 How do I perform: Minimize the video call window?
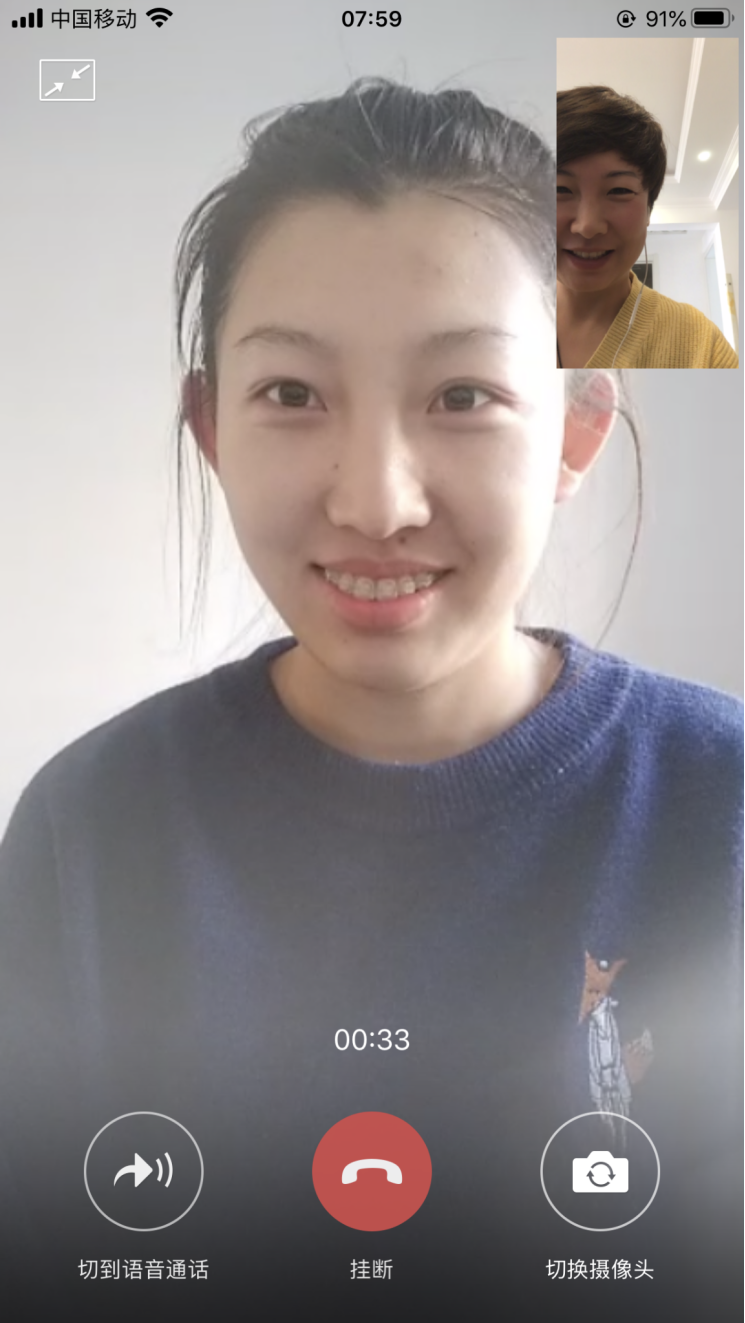point(67,80)
